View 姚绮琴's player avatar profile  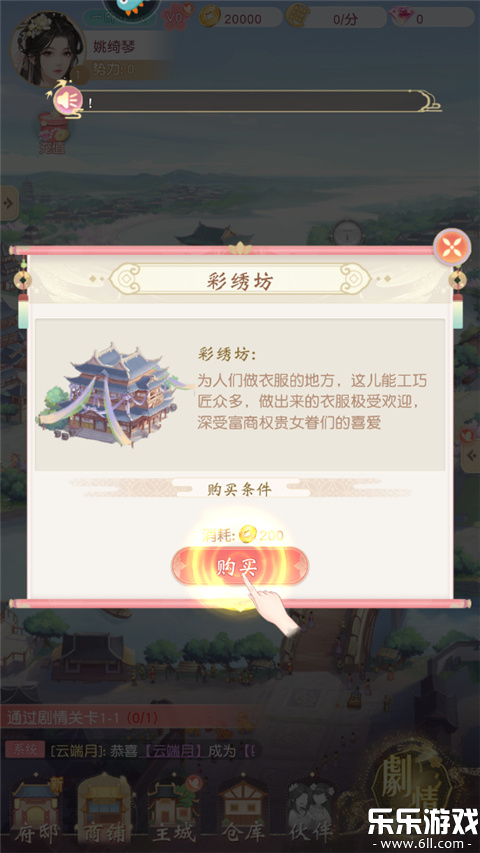(48, 49)
